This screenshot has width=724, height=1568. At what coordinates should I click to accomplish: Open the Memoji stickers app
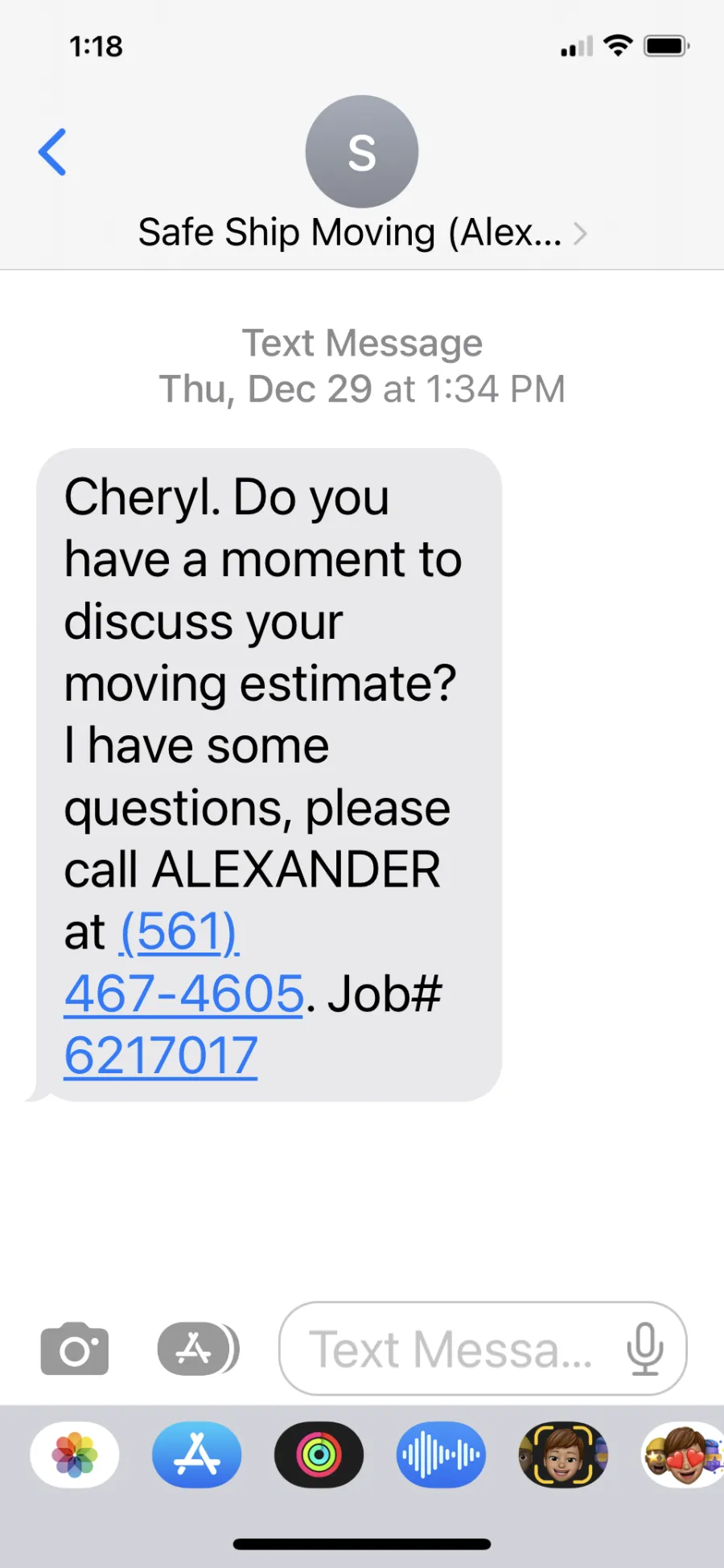[682, 1455]
